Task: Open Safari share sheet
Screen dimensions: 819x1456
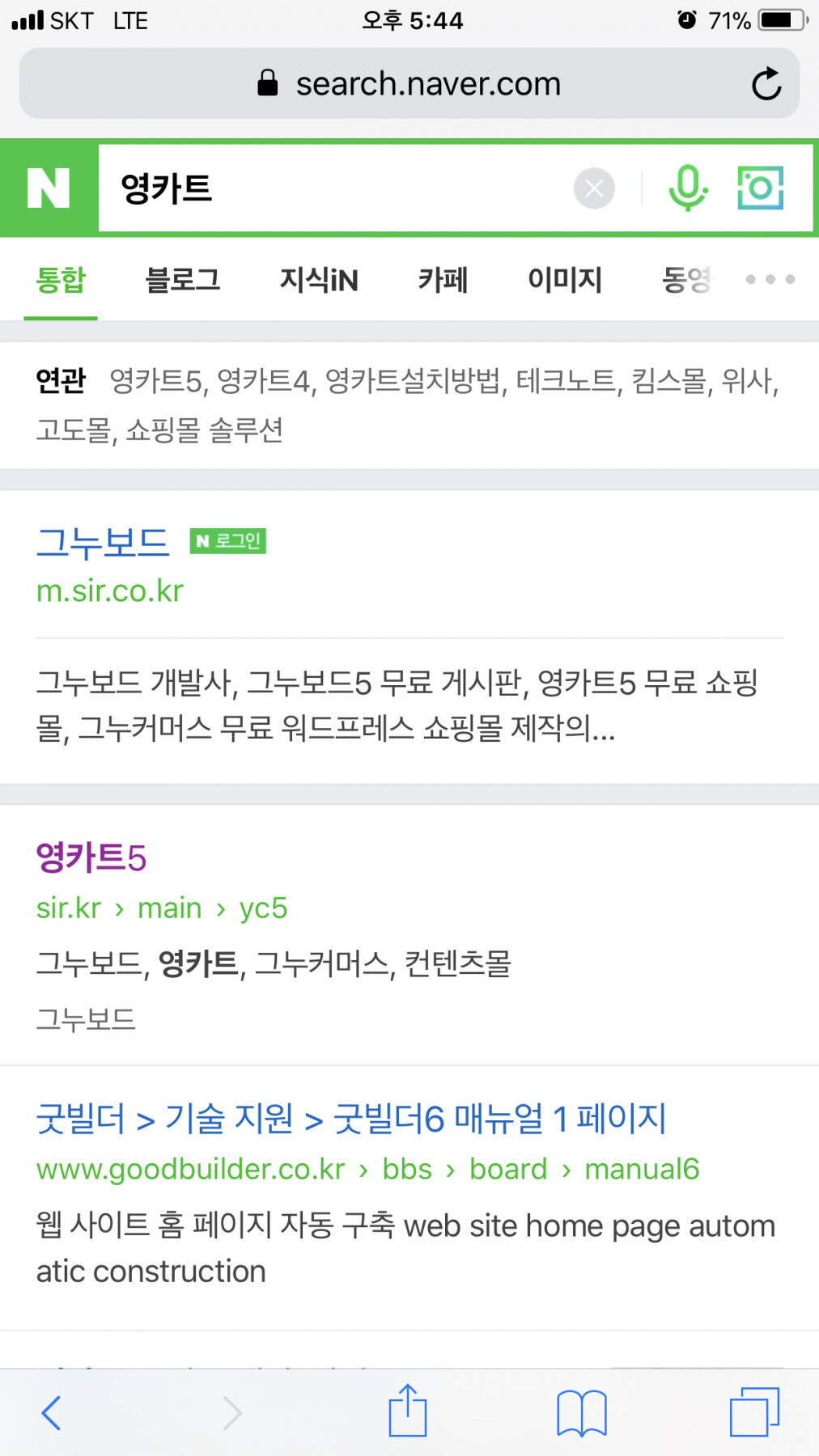Action: (407, 1412)
